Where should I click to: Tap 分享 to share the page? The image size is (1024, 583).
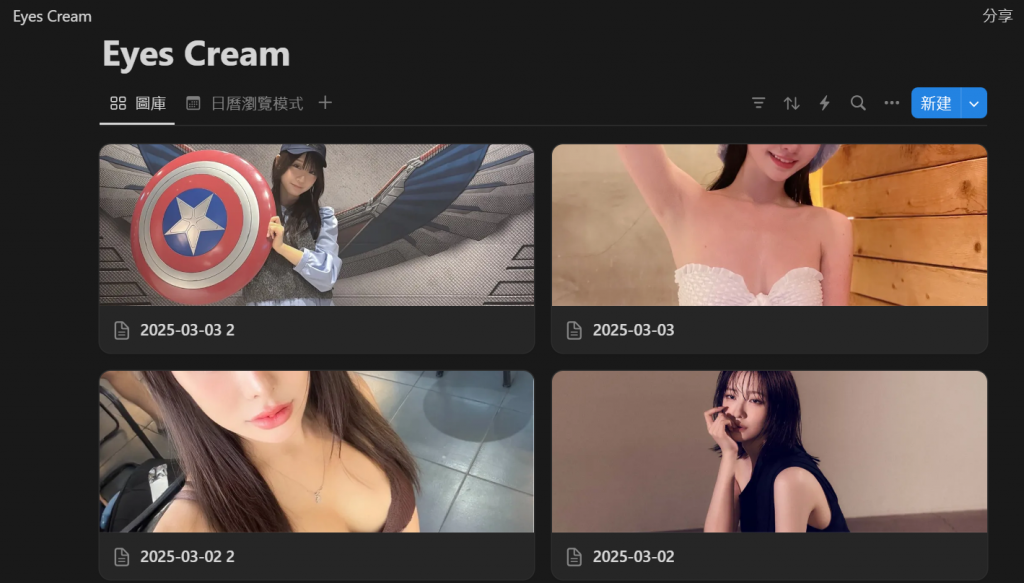[997, 16]
